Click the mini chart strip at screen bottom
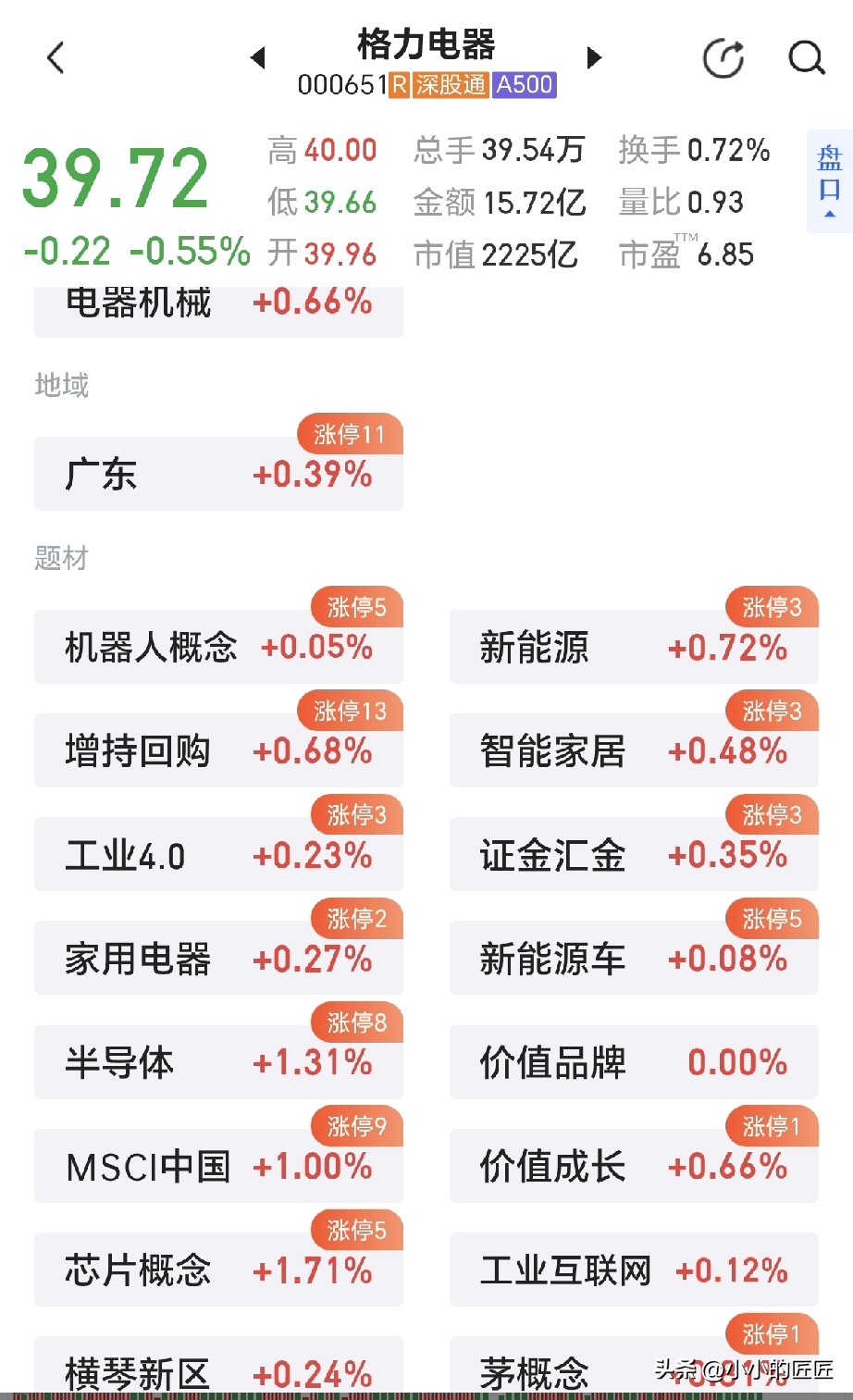853x1400 pixels. tap(426, 1393)
